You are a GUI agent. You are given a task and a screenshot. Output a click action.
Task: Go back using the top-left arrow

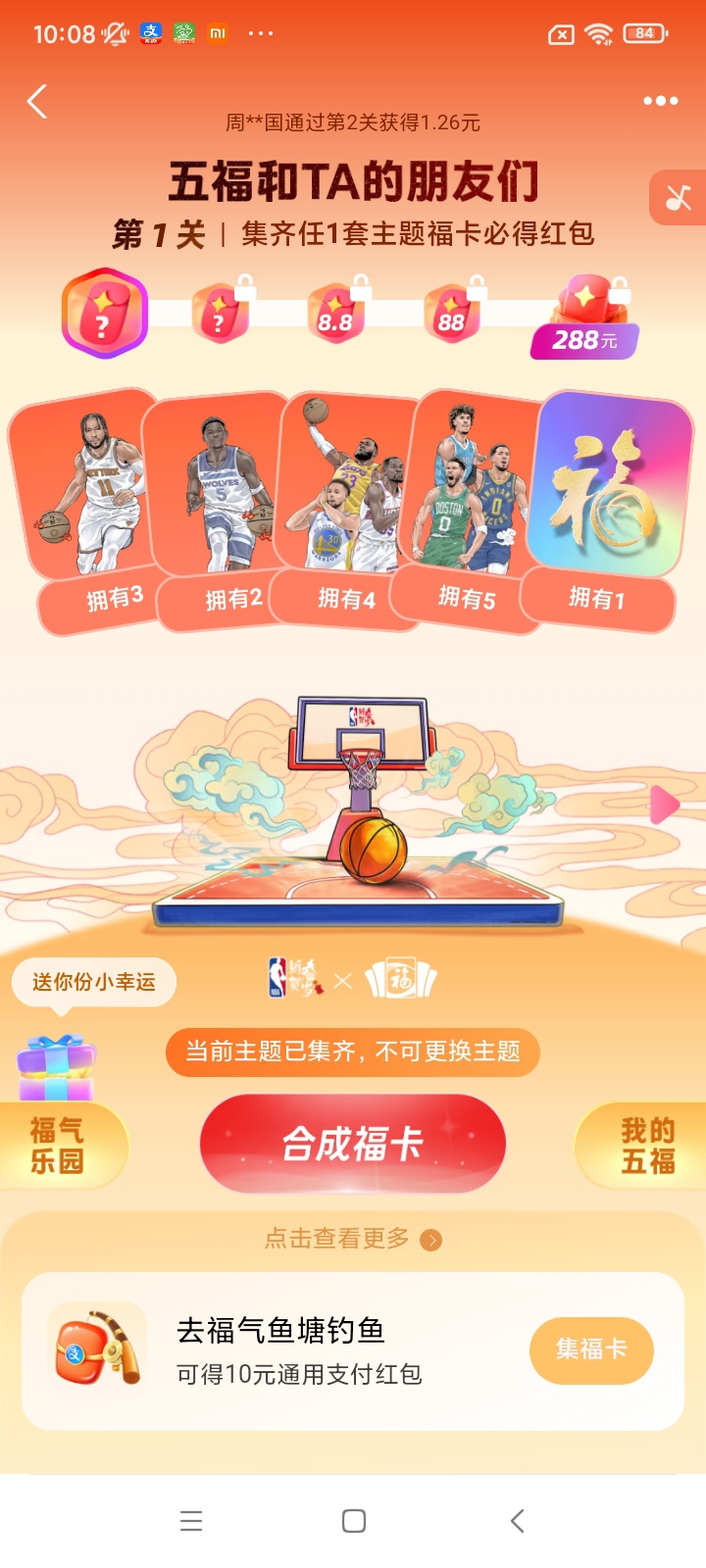pyautogui.click(x=37, y=101)
